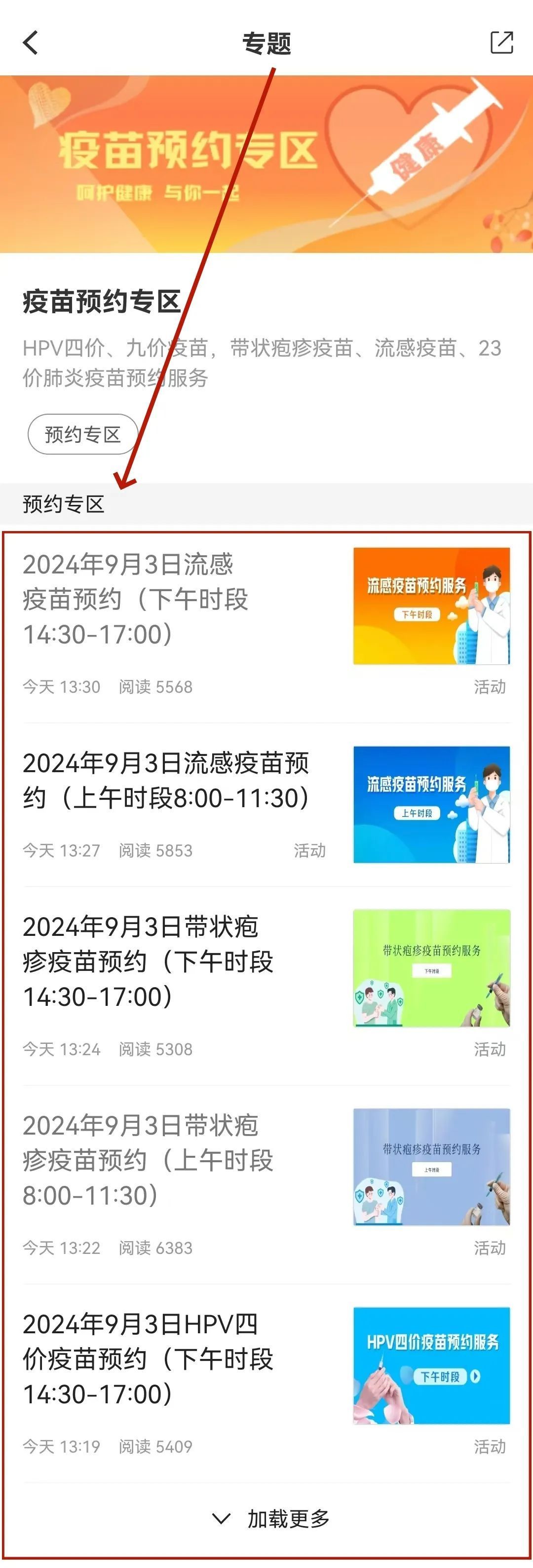This screenshot has height=1568, width=533.
Task: Share this topic page
Action: pos(501,42)
